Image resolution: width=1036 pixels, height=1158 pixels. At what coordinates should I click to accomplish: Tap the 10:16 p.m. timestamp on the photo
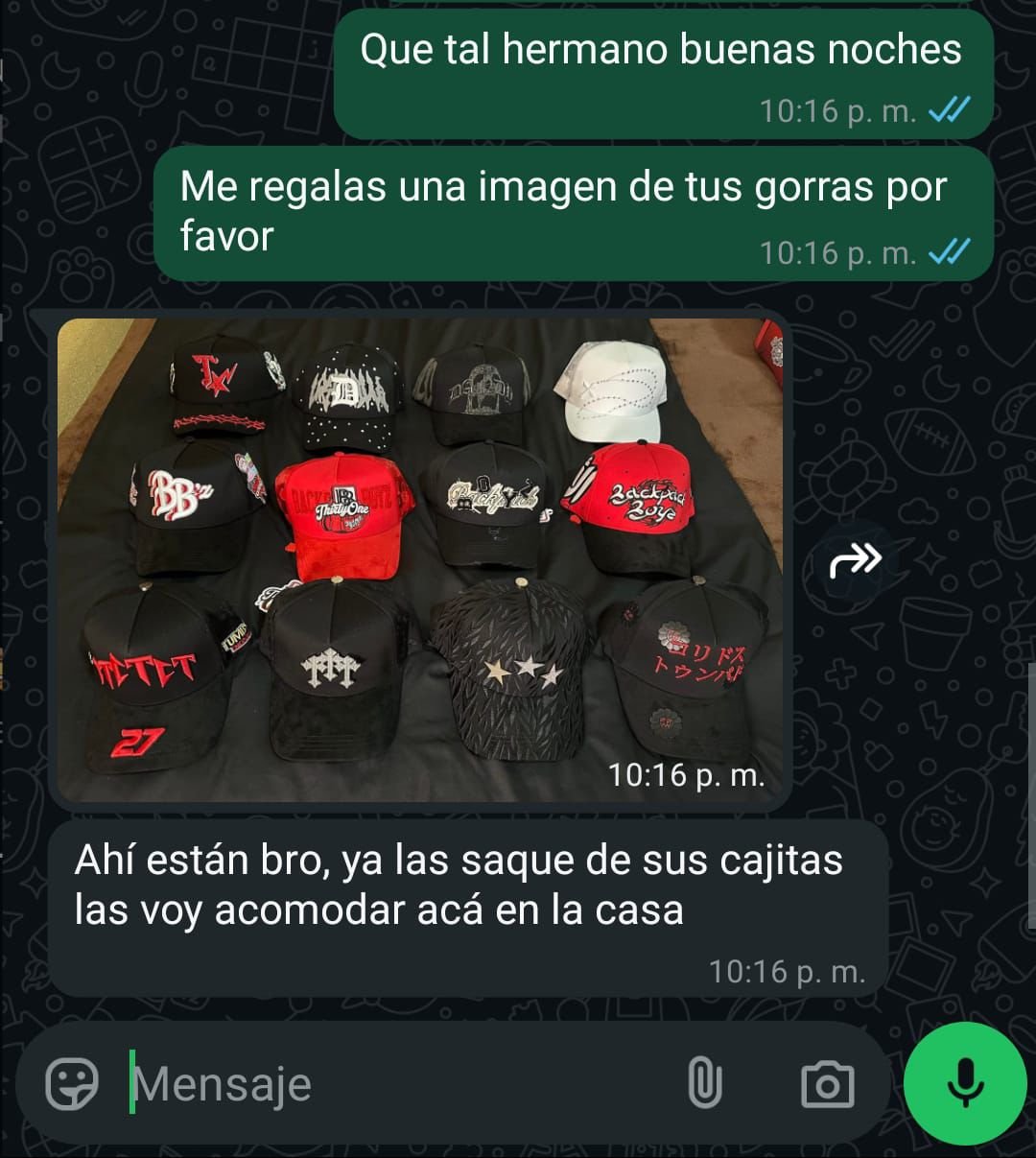687,774
